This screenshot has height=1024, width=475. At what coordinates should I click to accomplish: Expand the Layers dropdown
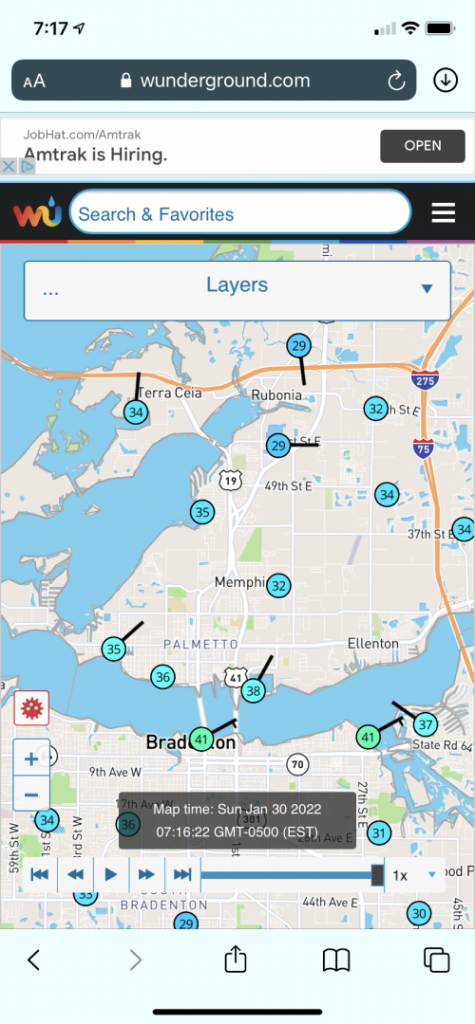pos(237,291)
